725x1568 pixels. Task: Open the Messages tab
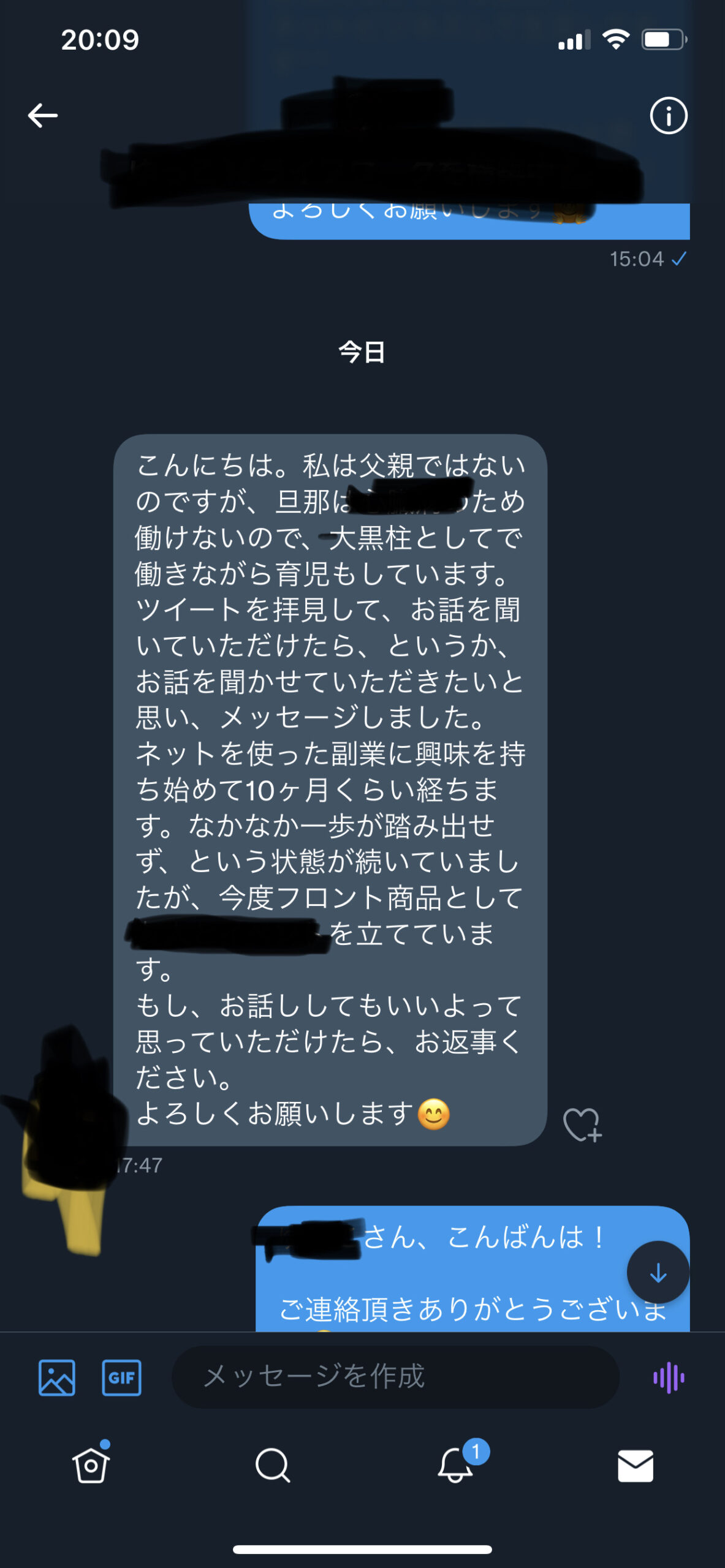(x=636, y=1466)
